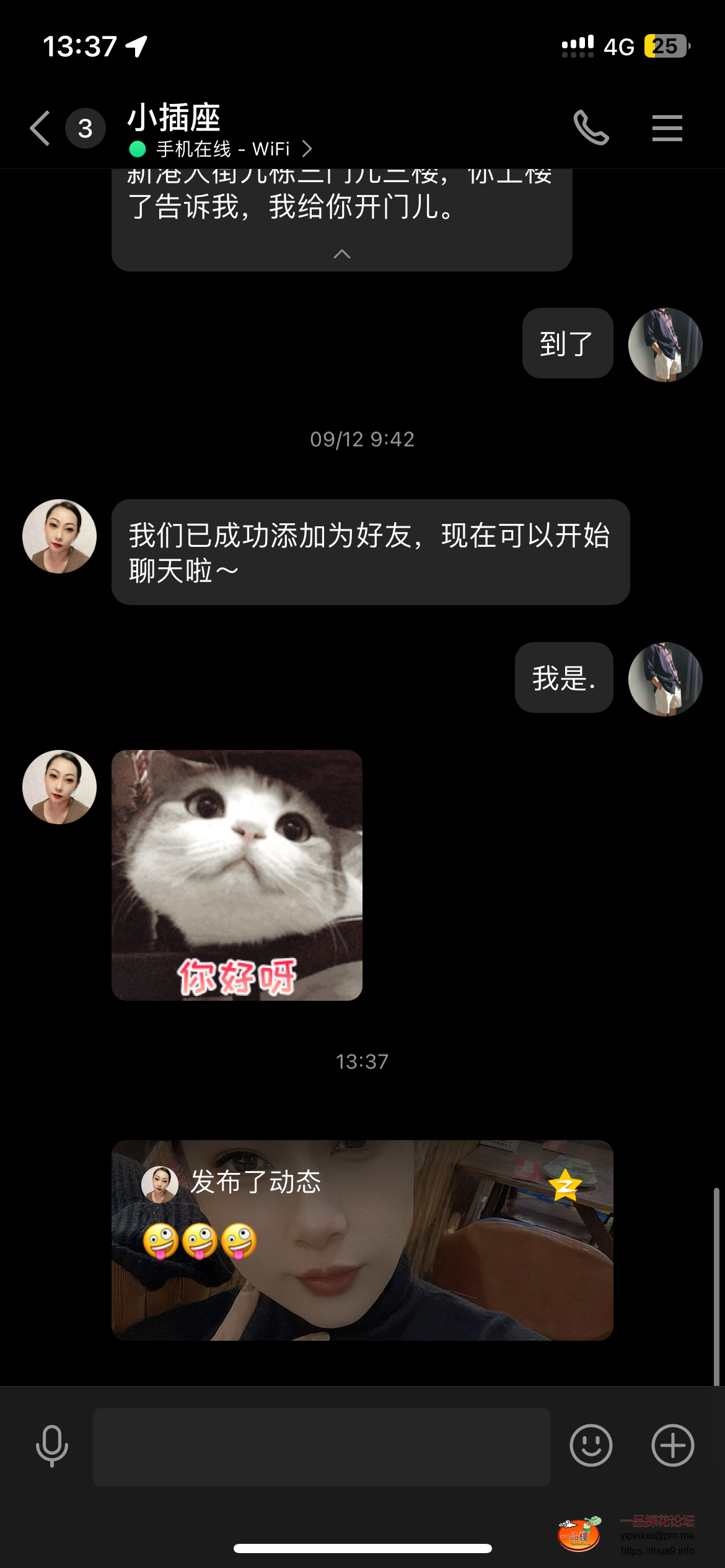This screenshot has width=725, height=1568.
Task: Open the plus attachment menu
Action: tap(672, 1446)
